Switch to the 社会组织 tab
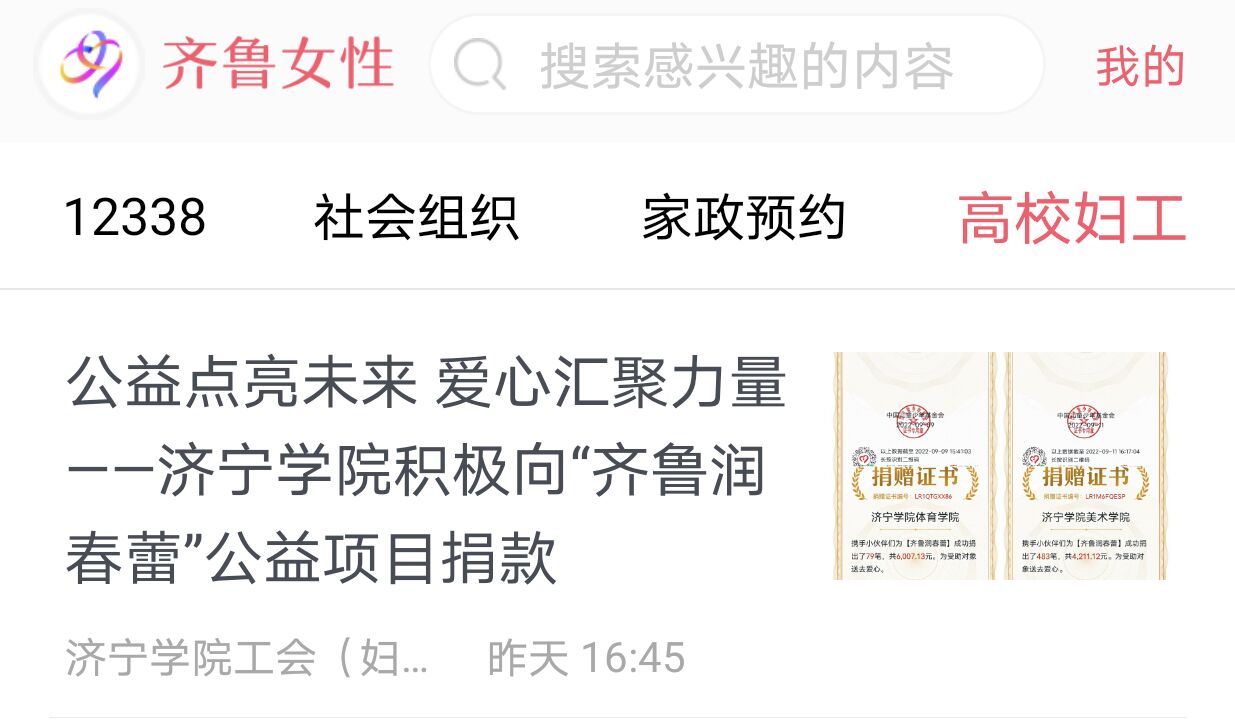The width and height of the screenshot is (1235, 722). [416, 218]
